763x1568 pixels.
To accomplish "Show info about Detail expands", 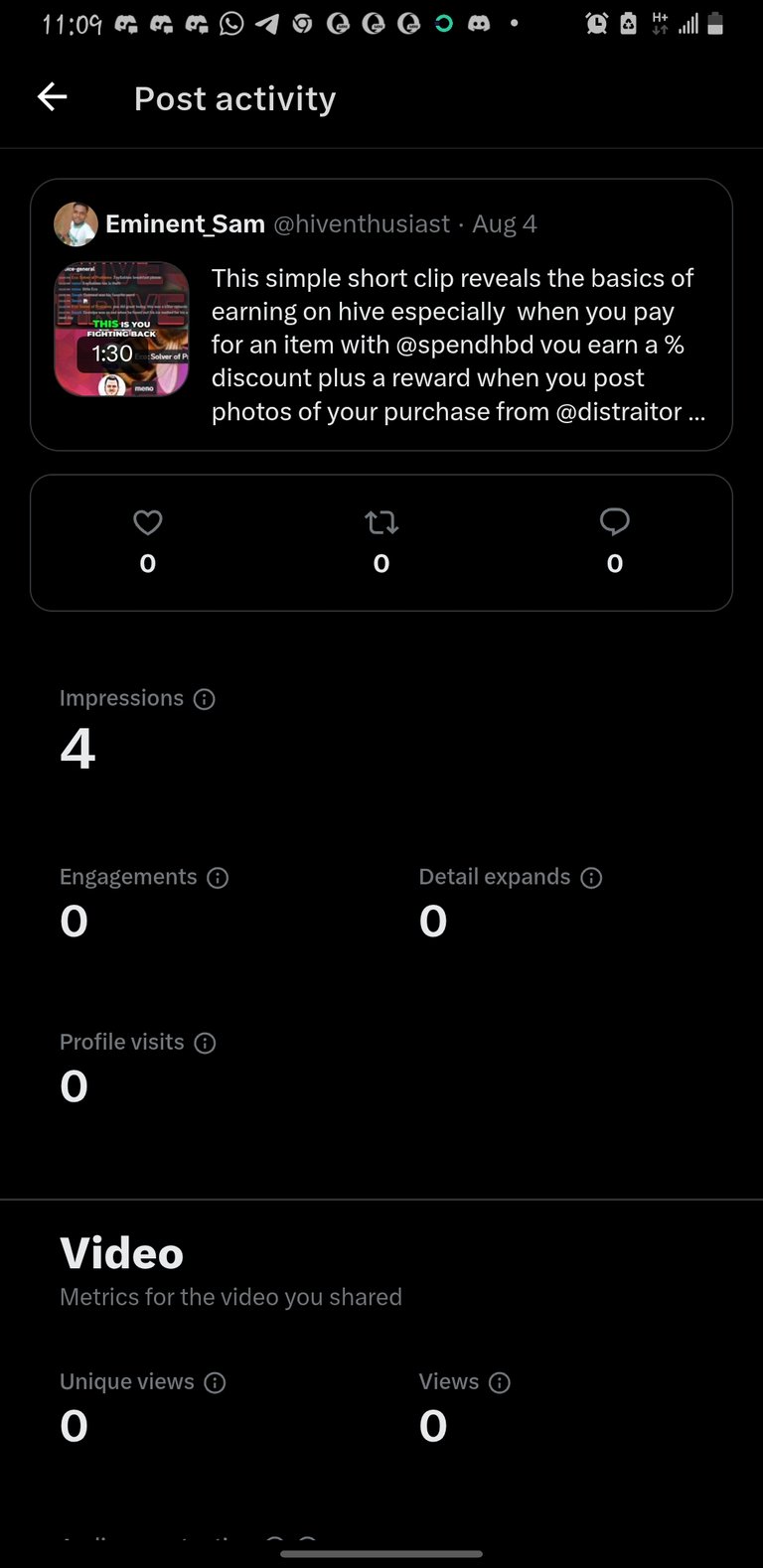I will pyautogui.click(x=591, y=878).
